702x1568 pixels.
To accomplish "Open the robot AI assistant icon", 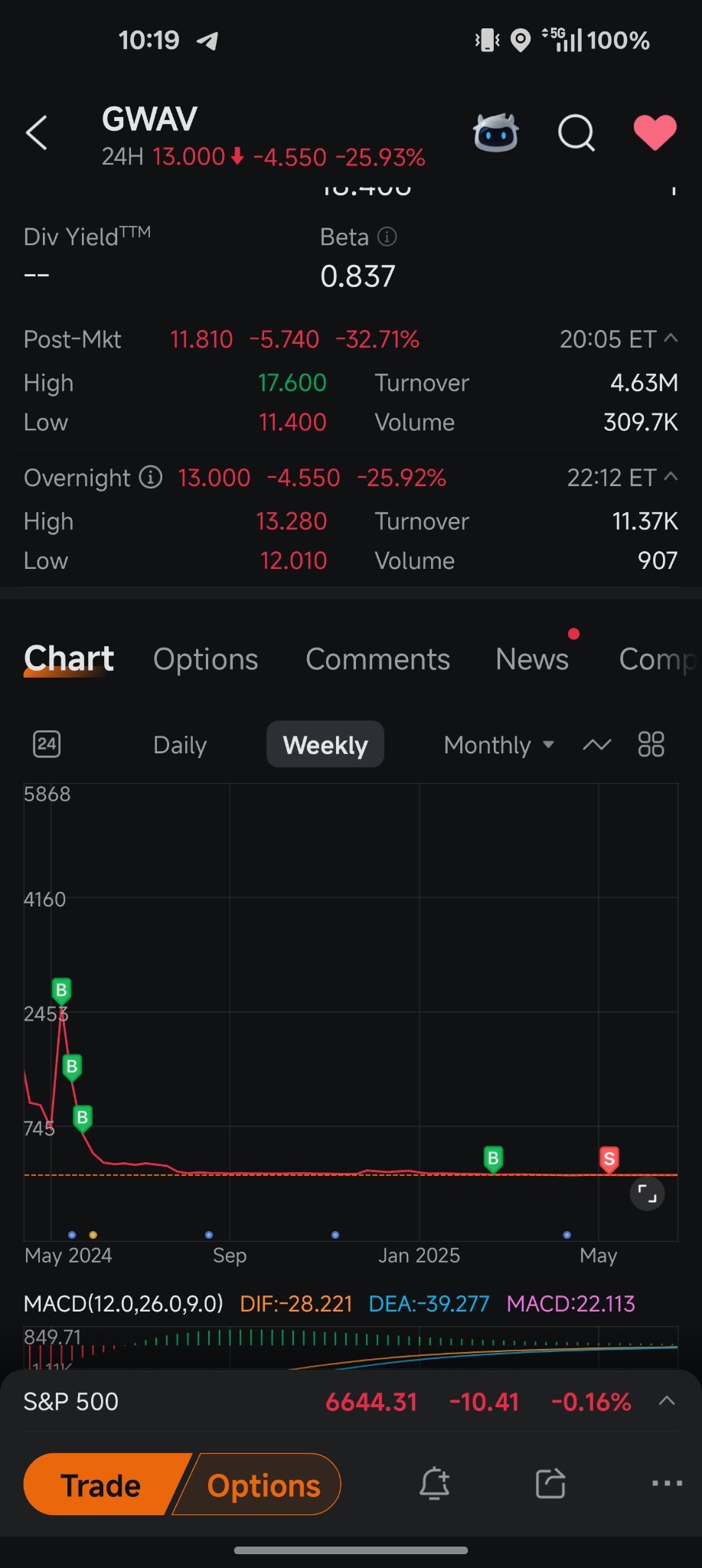I will pos(496,133).
